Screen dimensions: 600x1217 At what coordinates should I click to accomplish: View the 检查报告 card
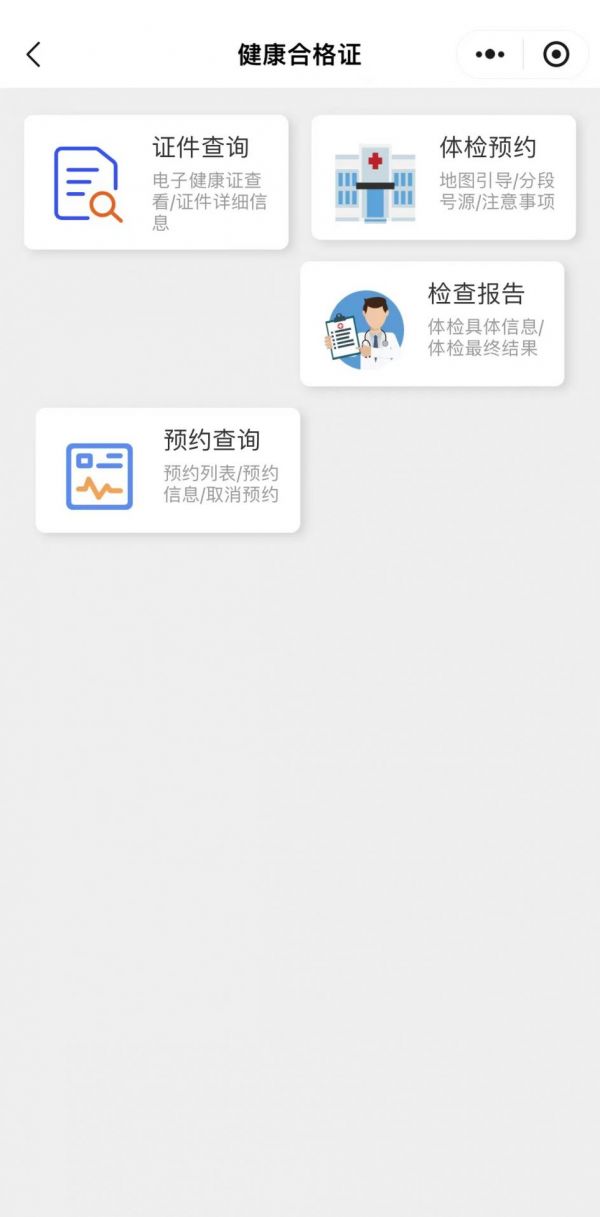tap(432, 324)
